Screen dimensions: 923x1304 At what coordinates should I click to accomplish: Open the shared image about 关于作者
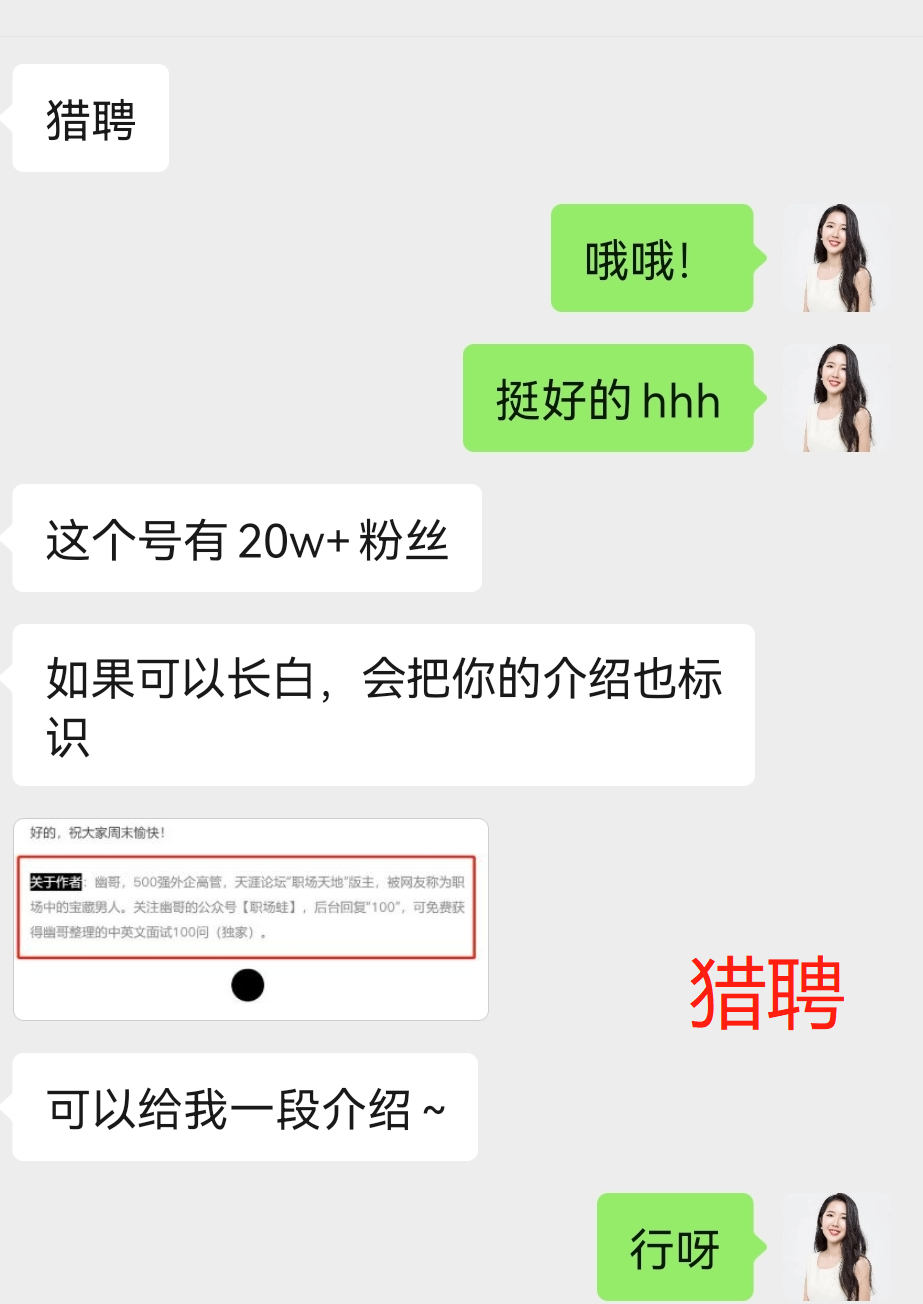click(250, 918)
